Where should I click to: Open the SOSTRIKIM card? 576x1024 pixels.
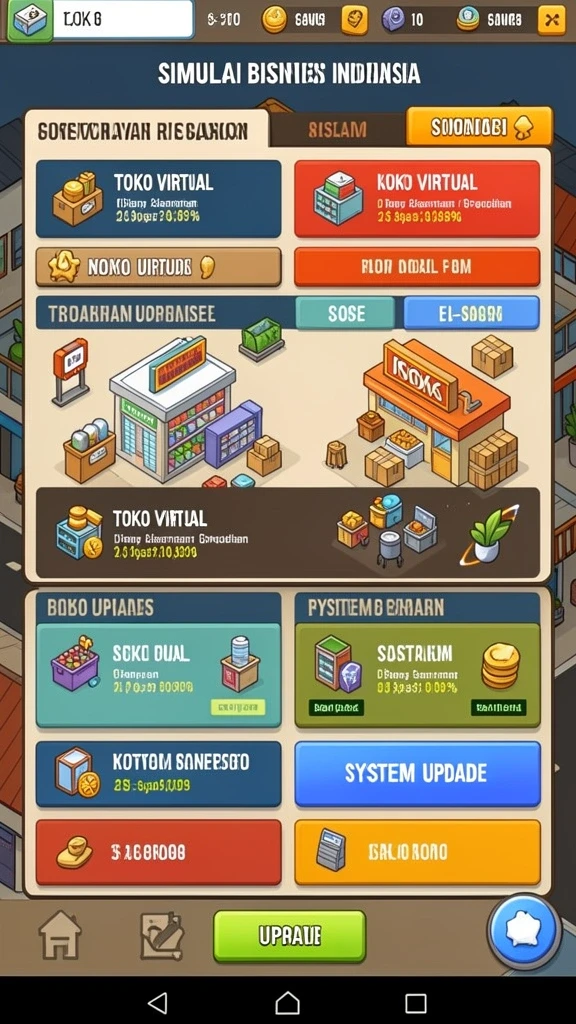click(417, 675)
